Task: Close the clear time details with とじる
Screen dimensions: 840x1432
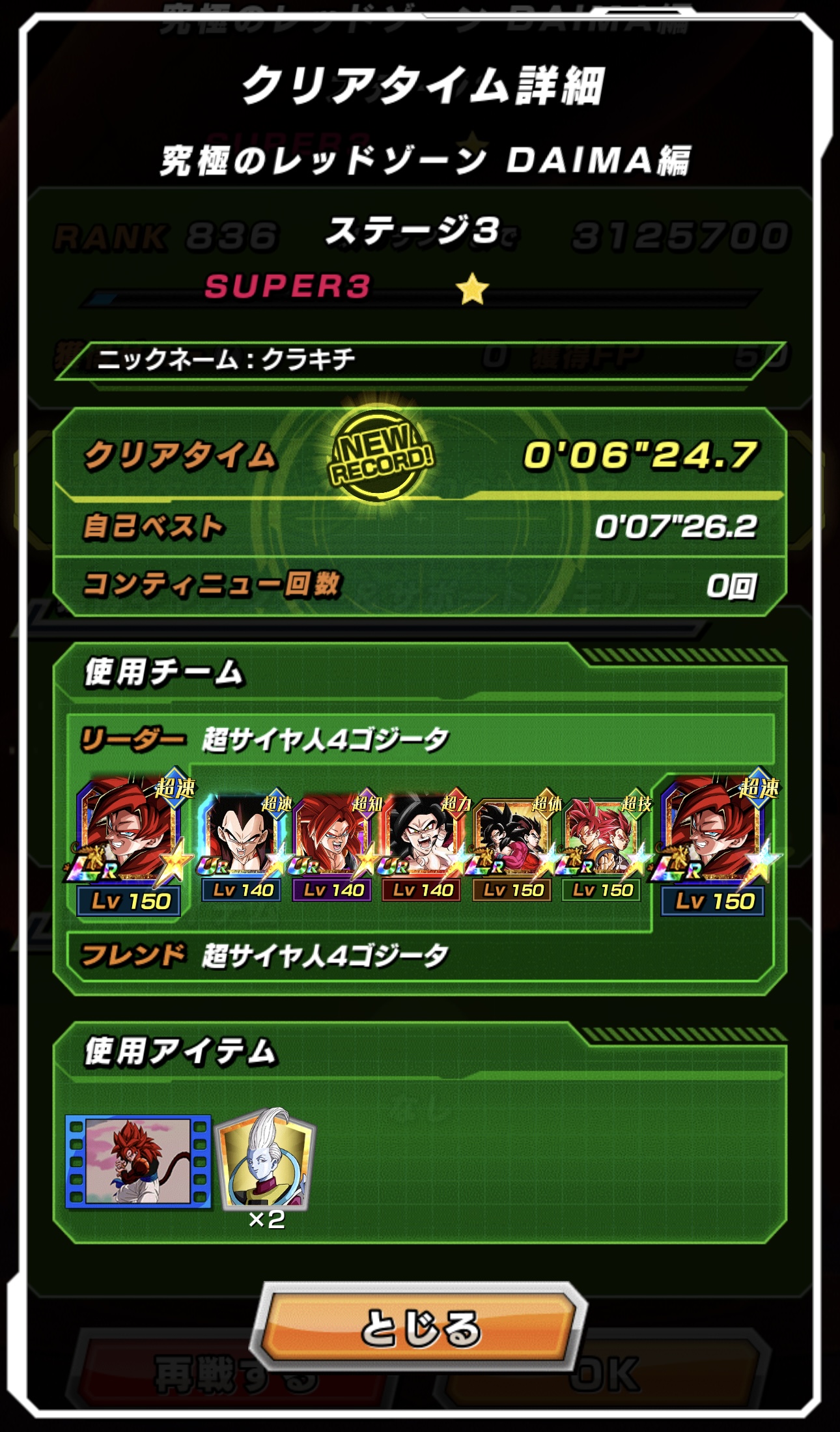Action: point(420,1327)
